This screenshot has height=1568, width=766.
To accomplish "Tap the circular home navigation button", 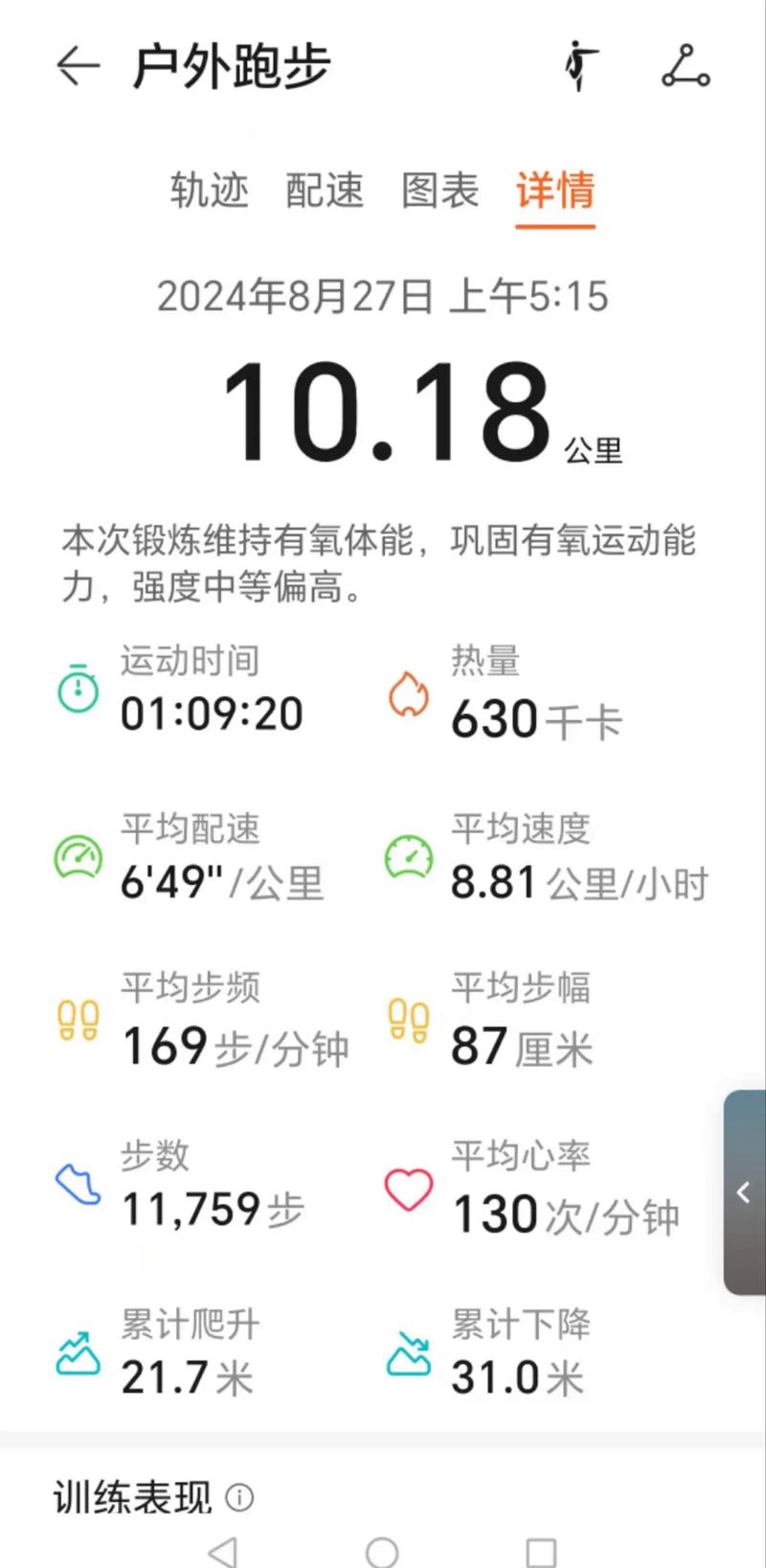I will 382,1546.
